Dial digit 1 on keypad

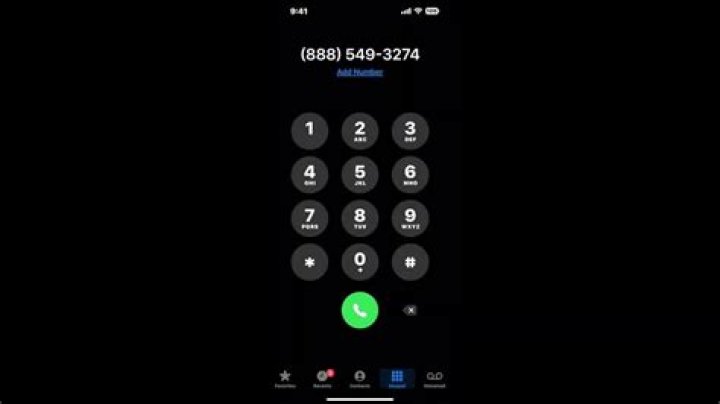[x=309, y=131]
